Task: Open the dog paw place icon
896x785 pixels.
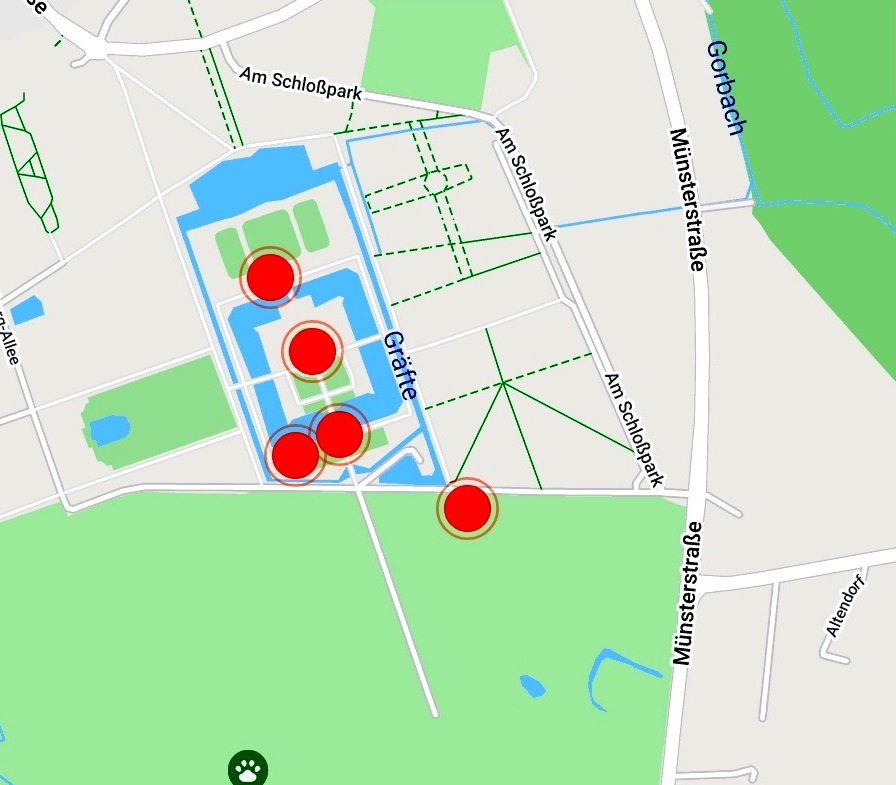Action: point(248,769)
